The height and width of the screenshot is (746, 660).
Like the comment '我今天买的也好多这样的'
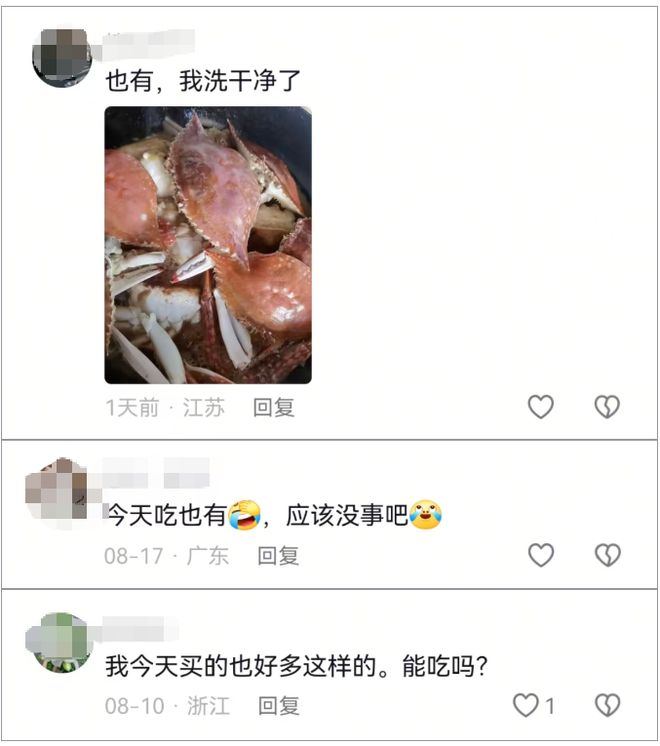[527, 705]
